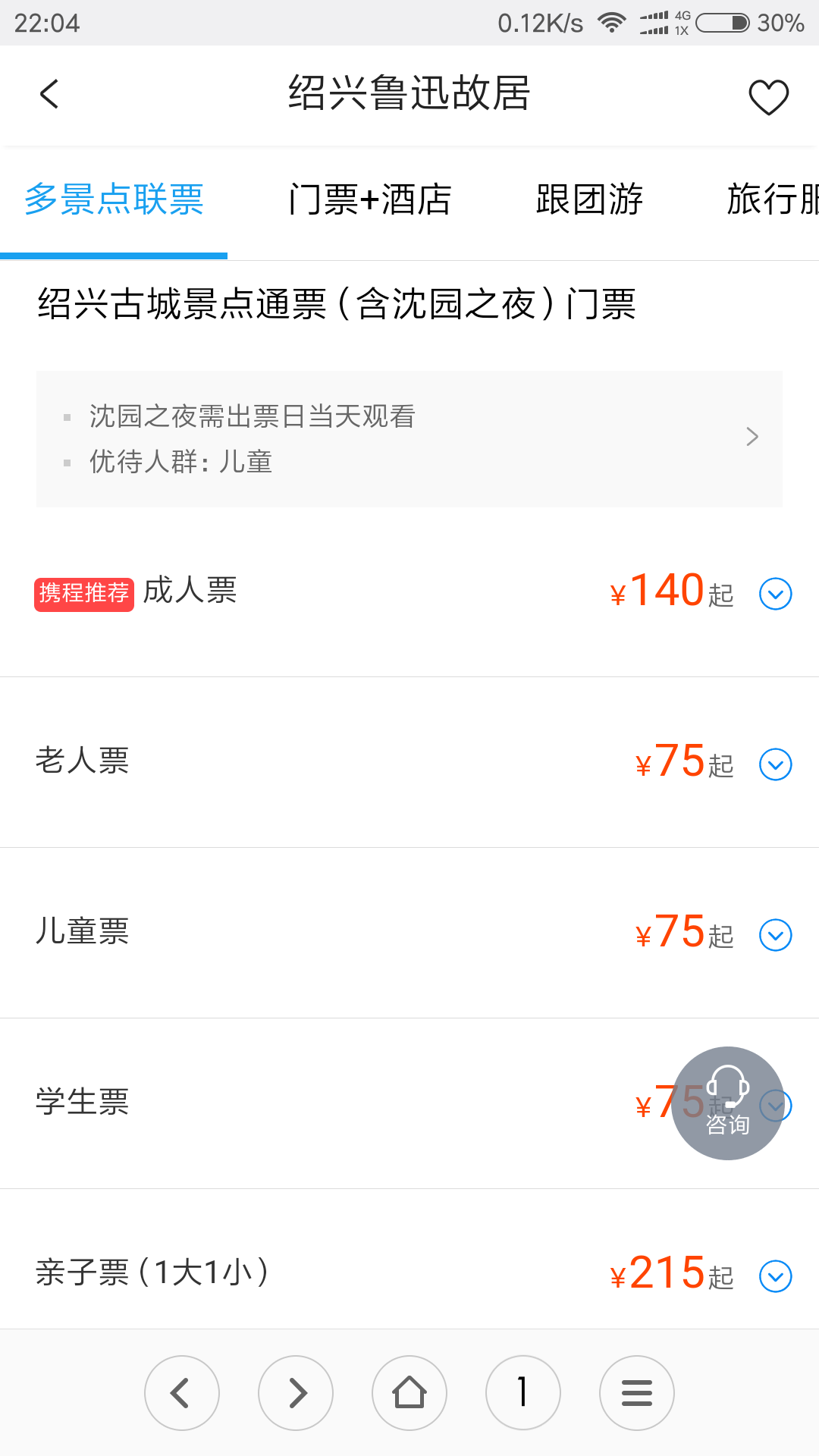Open the 沈园之夜 ticket notice details

409,439
